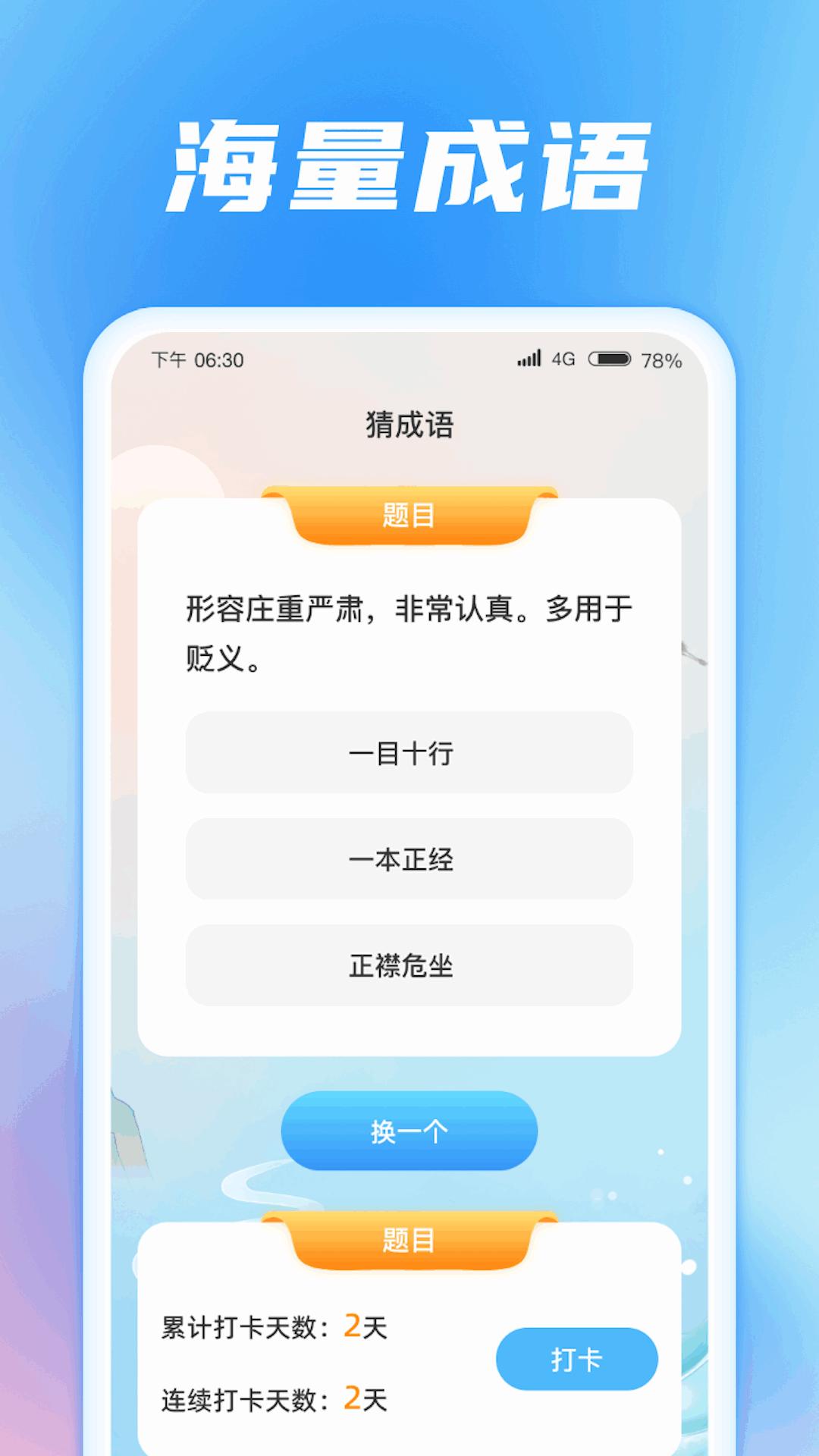This screenshot has width=819, height=1456.
Task: Tap the battery icon in status bar
Action: click(608, 359)
